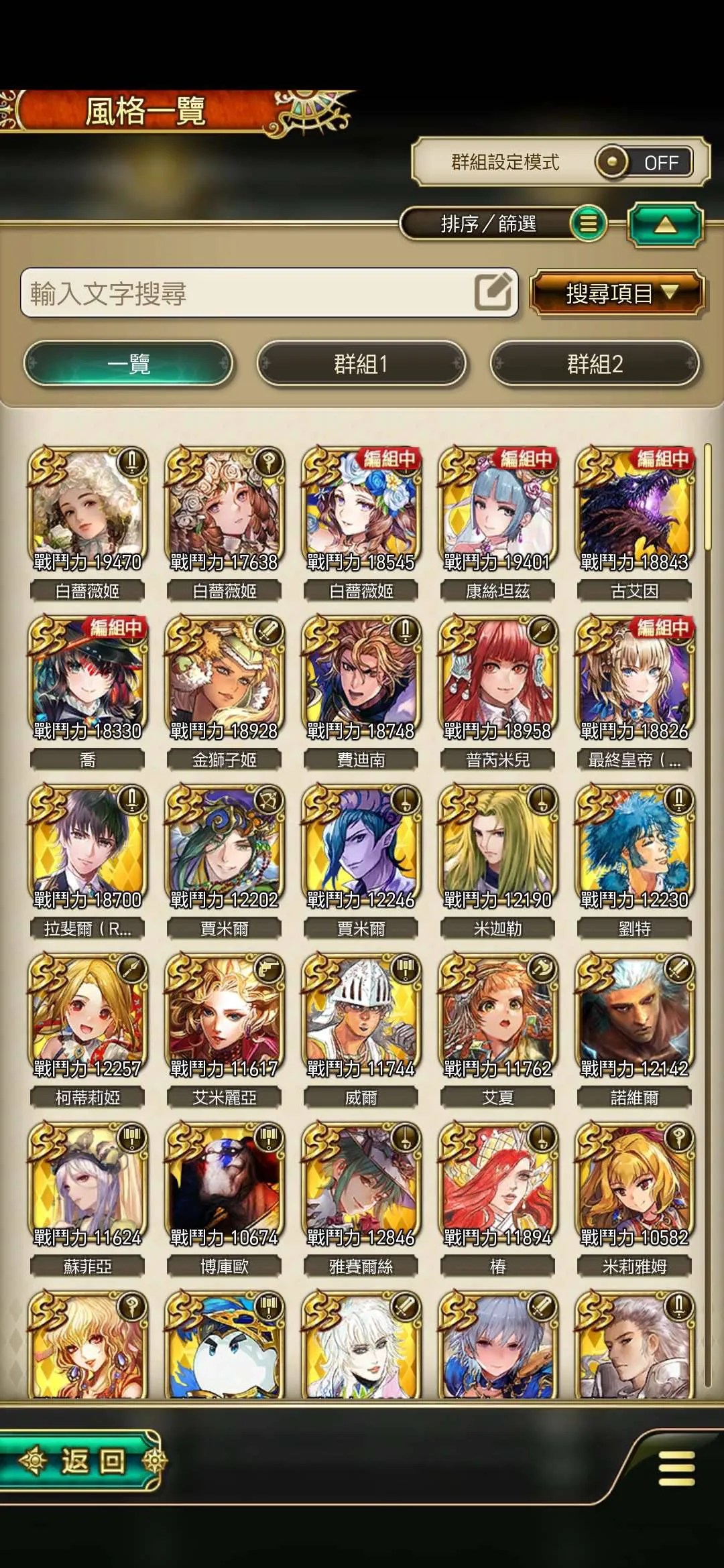Select 白薔薇姬 with 戰鬥力 19470
This screenshot has height=1568, width=724.
coord(87,509)
